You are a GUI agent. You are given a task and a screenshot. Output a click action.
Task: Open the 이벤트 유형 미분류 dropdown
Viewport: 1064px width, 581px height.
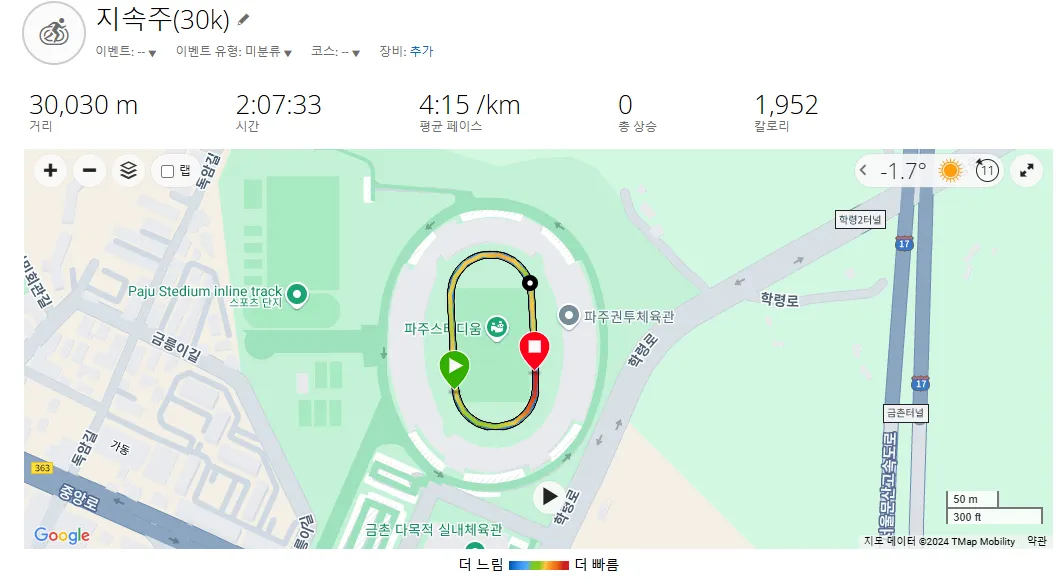(x=288, y=53)
